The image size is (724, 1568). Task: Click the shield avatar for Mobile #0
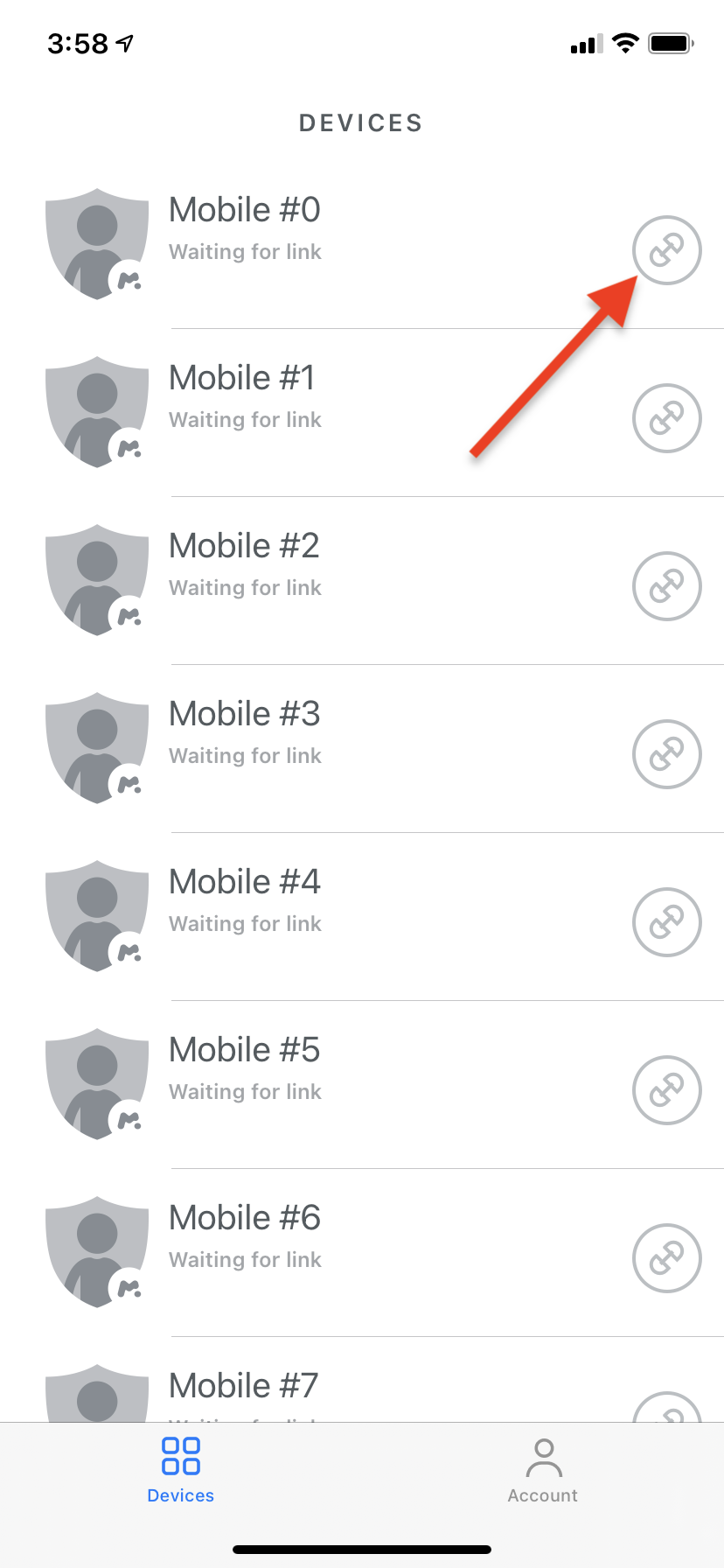pos(96,243)
